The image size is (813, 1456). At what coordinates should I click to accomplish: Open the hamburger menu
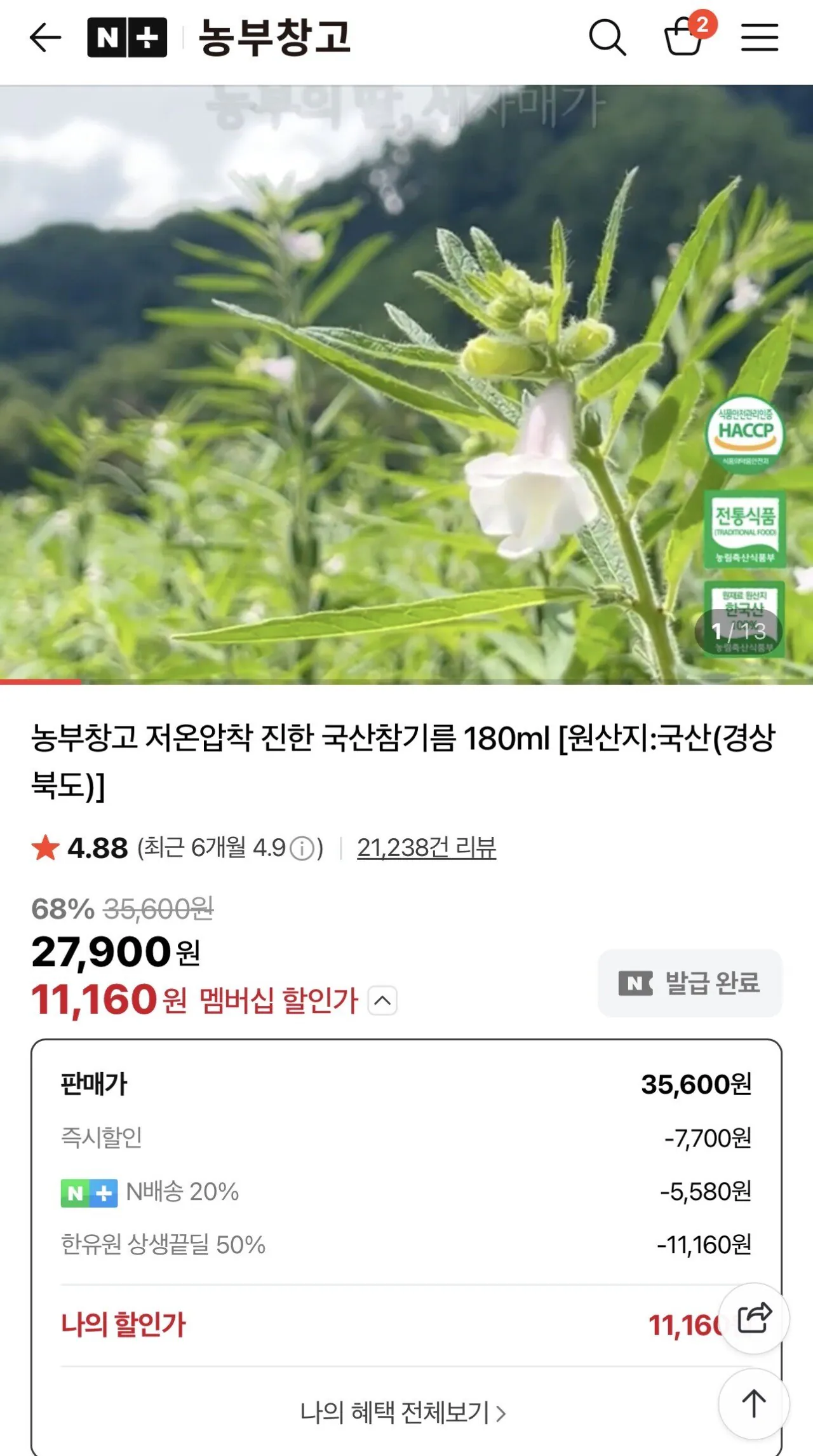coord(760,36)
